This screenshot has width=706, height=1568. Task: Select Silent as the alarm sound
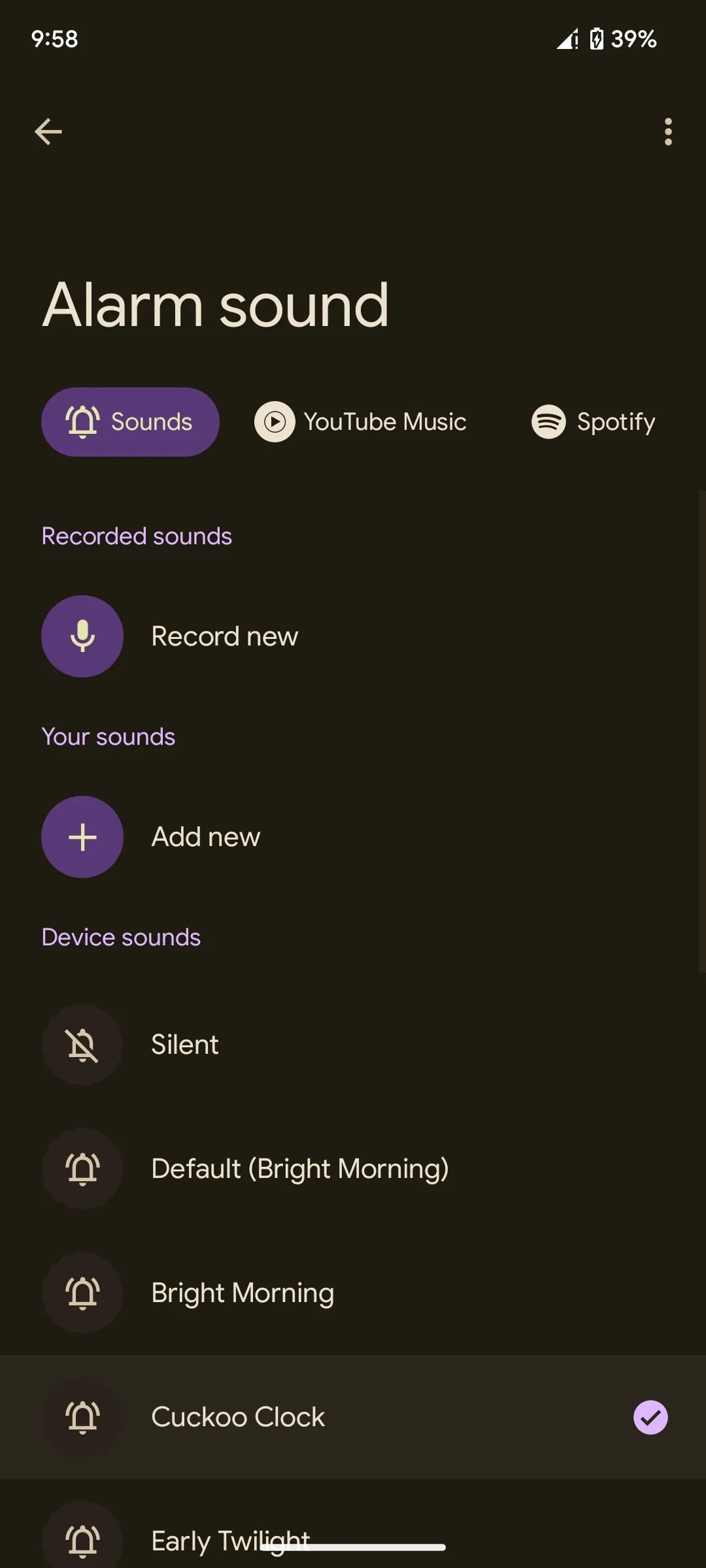point(184,1044)
